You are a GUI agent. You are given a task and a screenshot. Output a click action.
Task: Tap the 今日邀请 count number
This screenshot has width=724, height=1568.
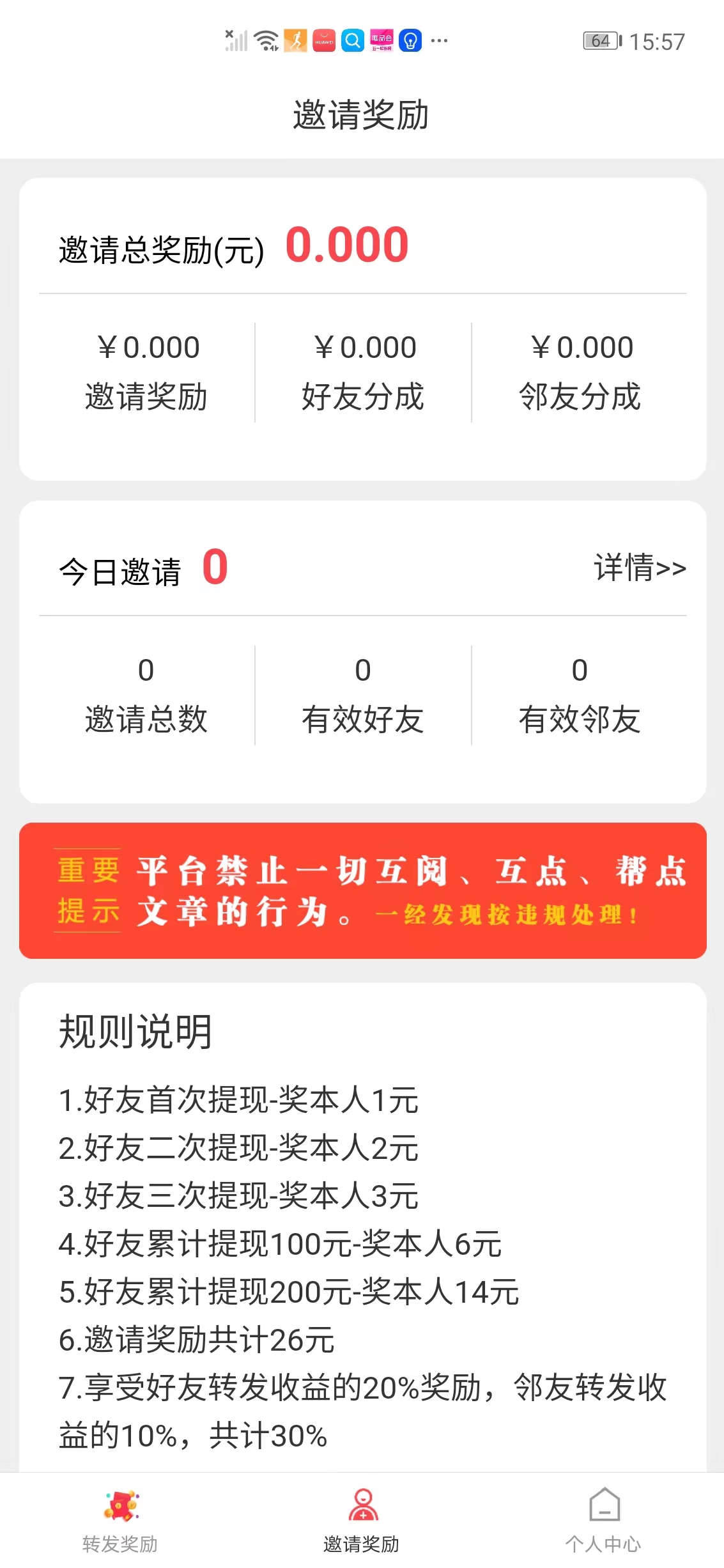coord(213,564)
